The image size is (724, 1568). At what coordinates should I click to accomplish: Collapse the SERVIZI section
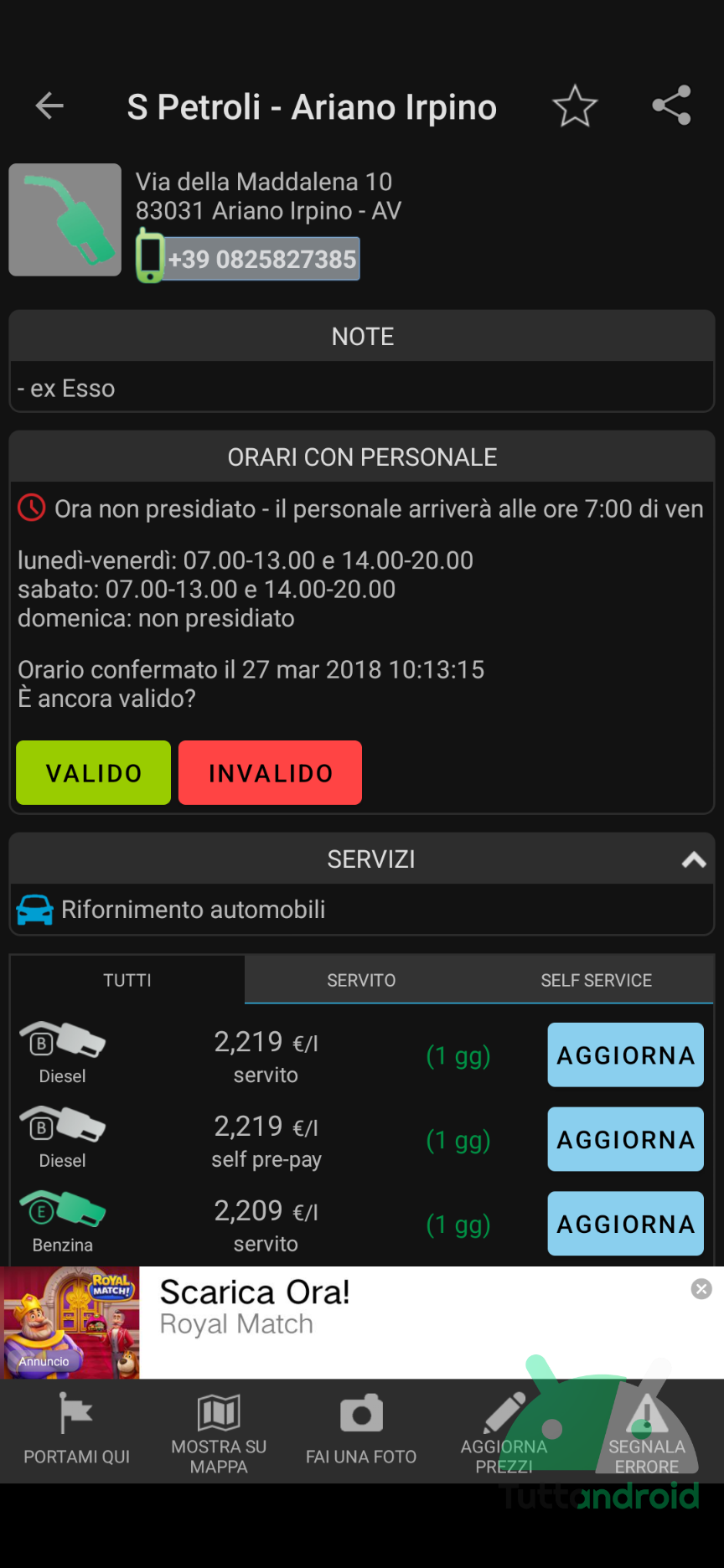693,859
